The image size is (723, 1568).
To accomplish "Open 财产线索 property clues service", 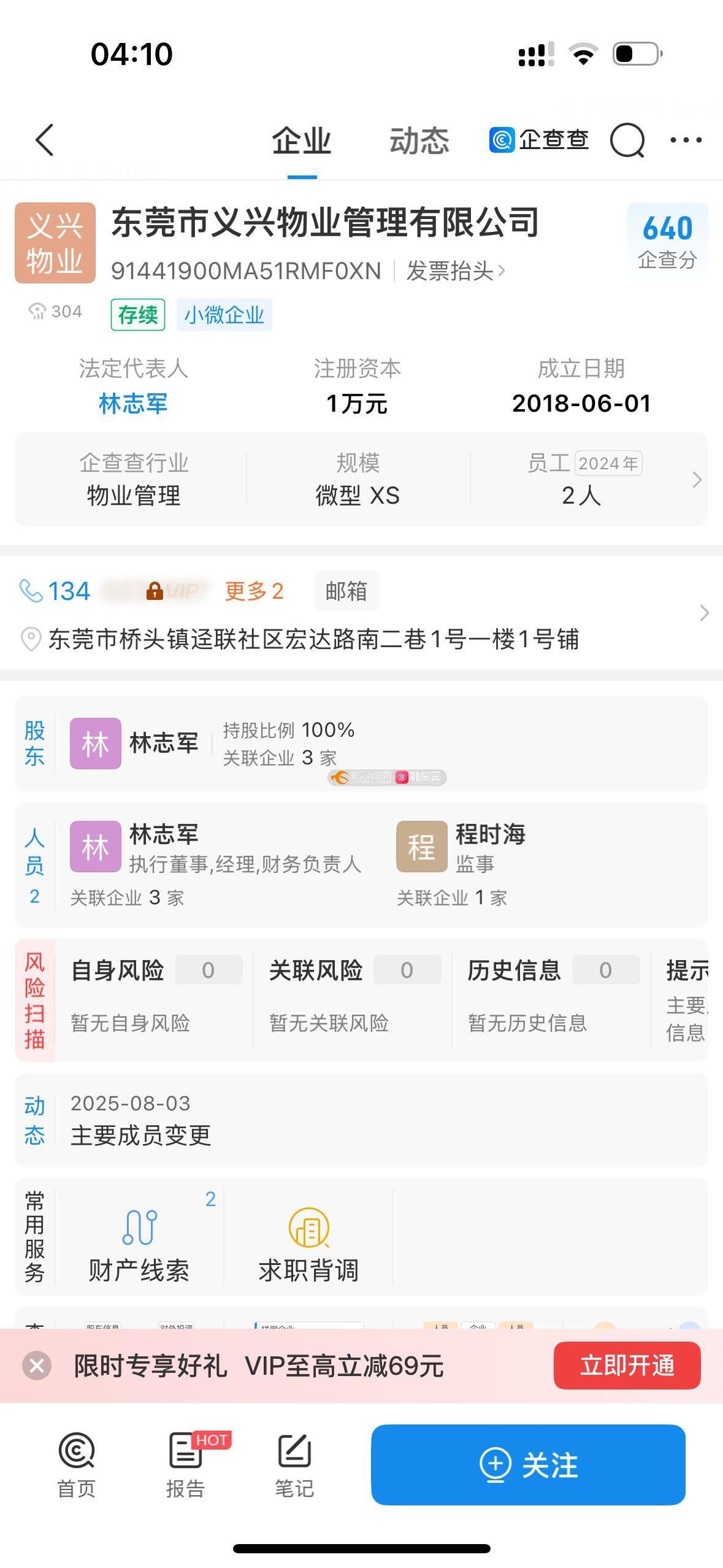I will (x=139, y=1240).
